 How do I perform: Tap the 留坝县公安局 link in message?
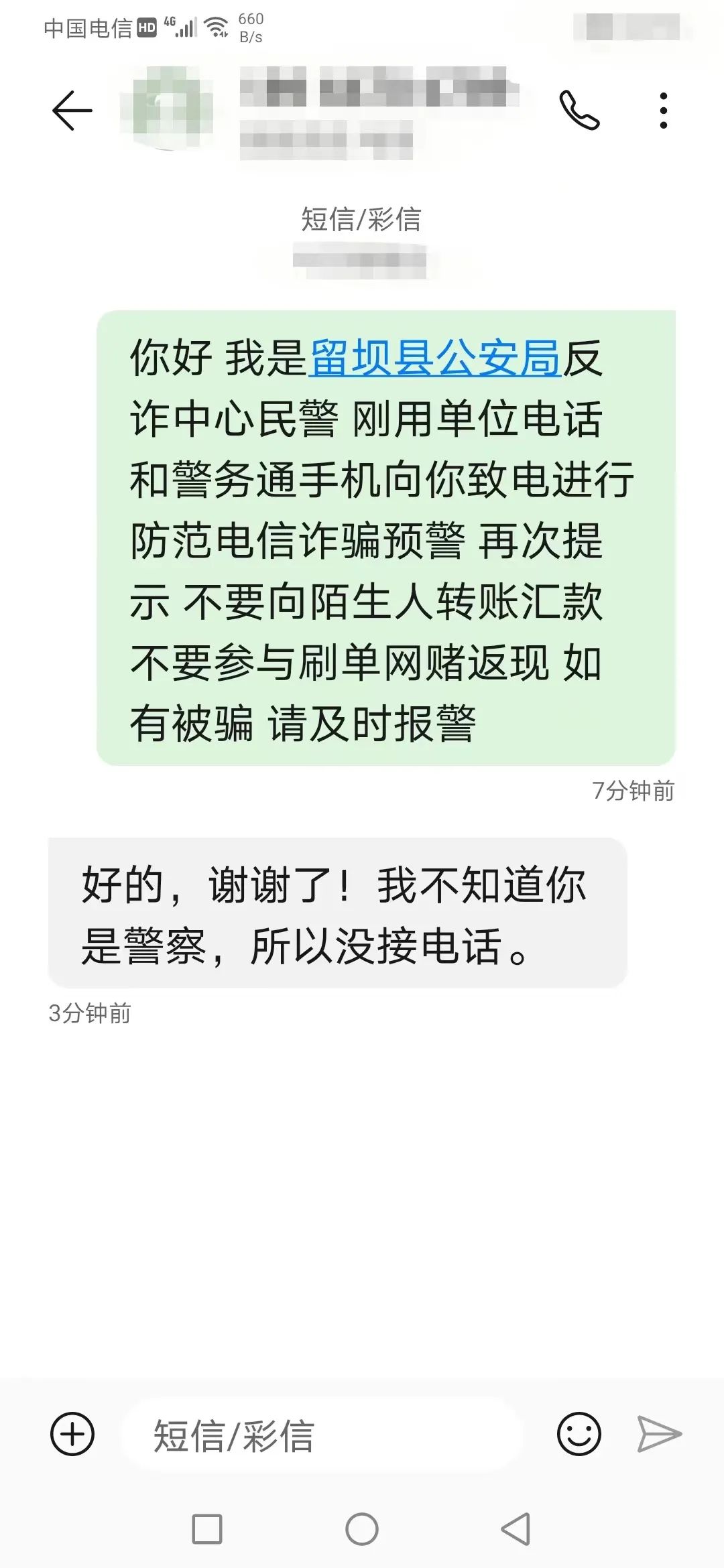tap(434, 358)
